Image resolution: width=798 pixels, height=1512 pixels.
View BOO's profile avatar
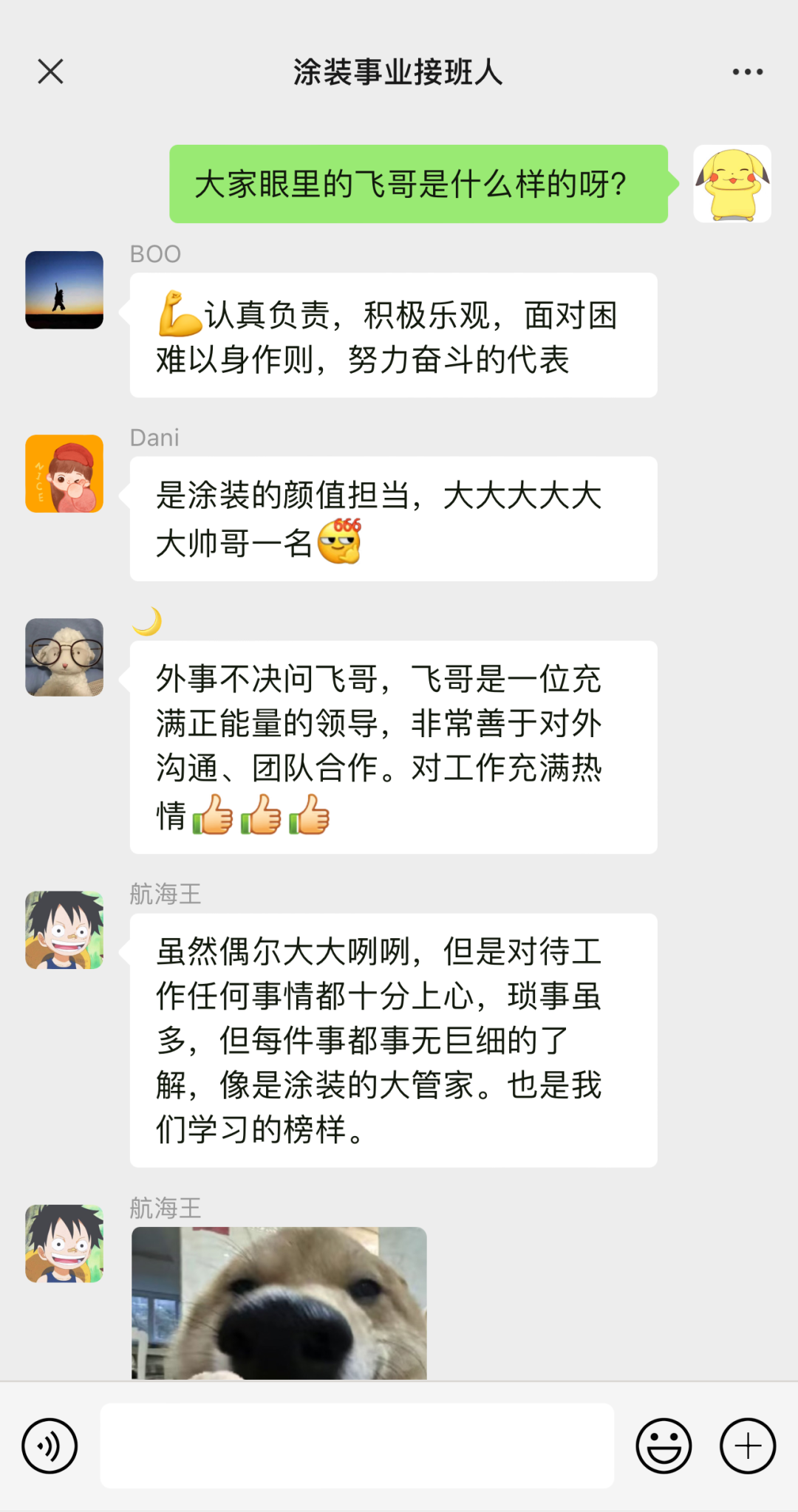tap(64, 290)
